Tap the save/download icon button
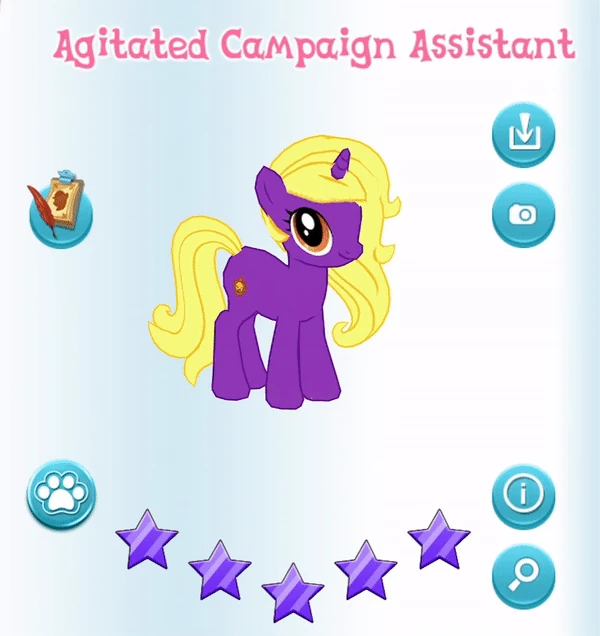Viewport: 600px width, 636px height. (x=523, y=136)
